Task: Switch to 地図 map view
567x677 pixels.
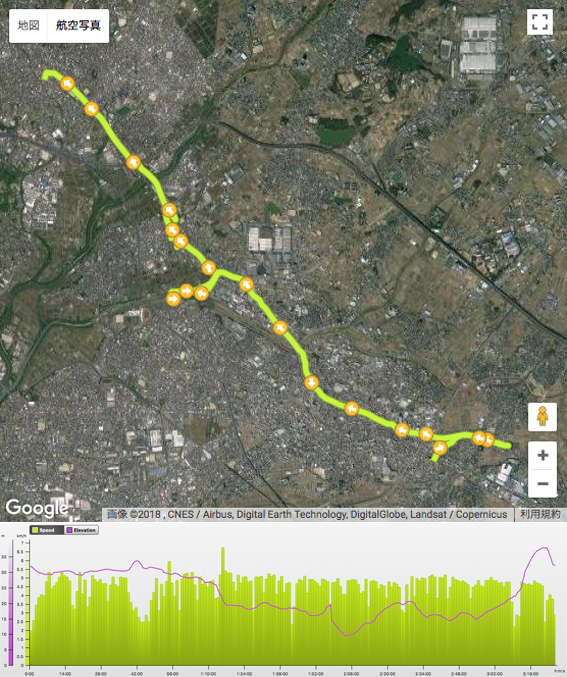Action: point(28,25)
